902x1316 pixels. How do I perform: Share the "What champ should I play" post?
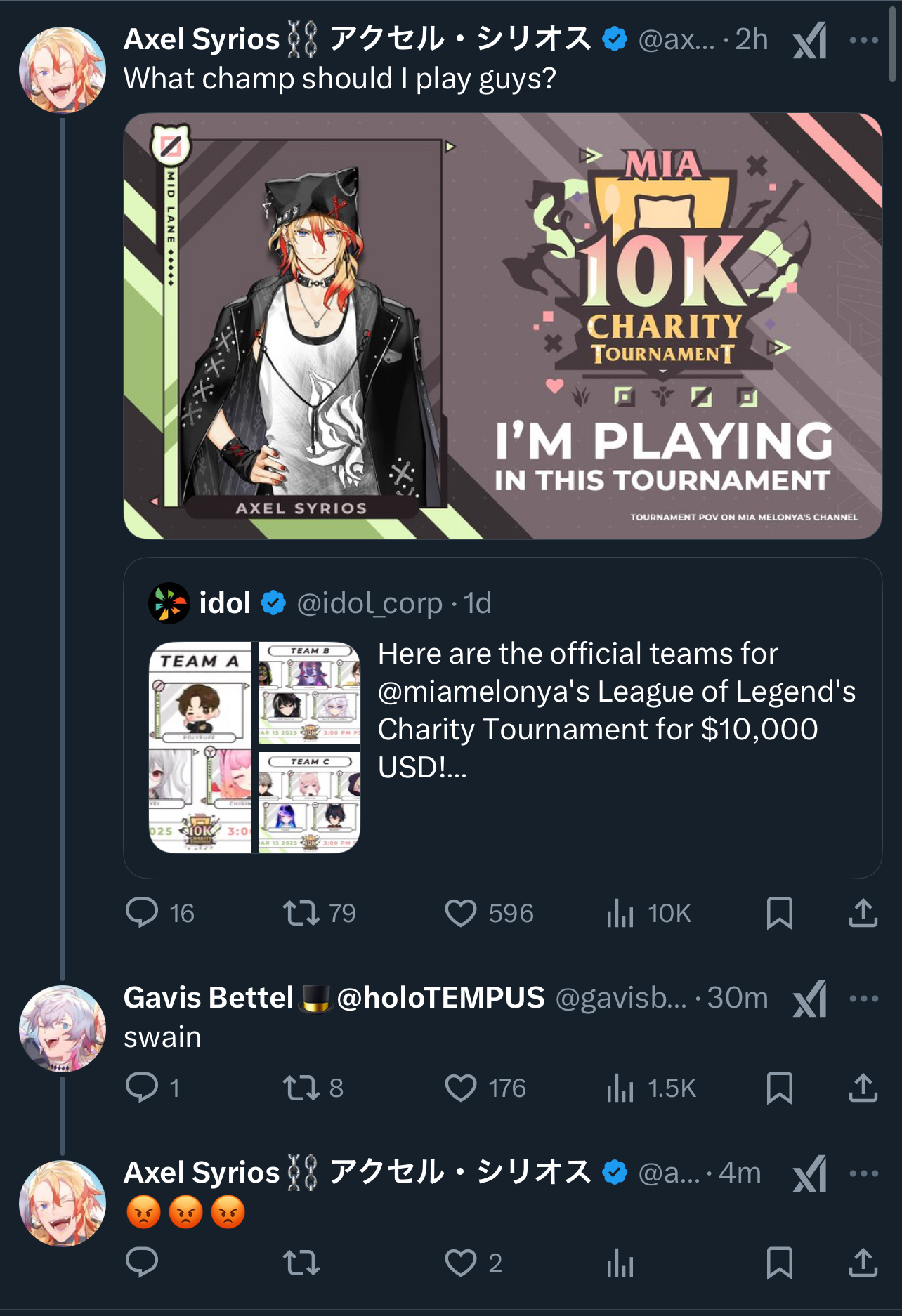pyautogui.click(x=863, y=913)
